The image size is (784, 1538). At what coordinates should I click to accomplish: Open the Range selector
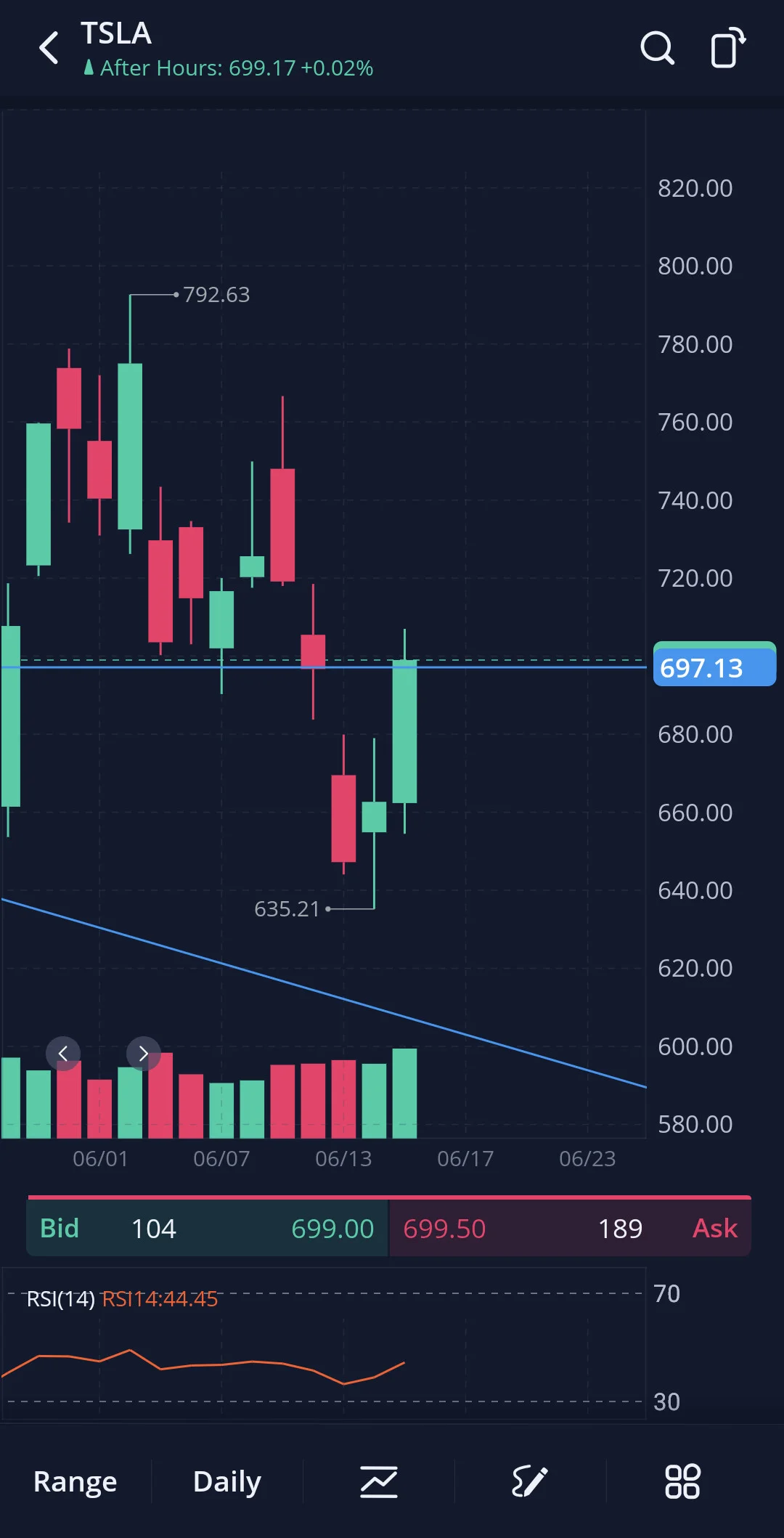coord(75,1481)
